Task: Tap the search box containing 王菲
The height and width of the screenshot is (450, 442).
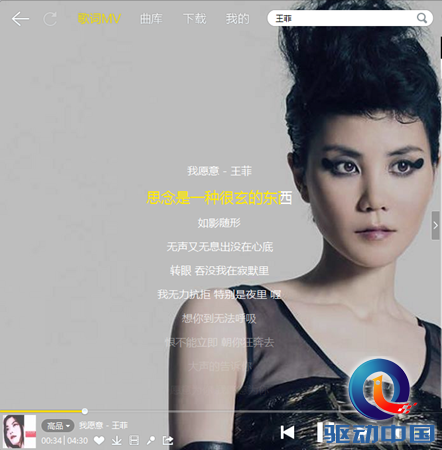Action: click(350, 18)
